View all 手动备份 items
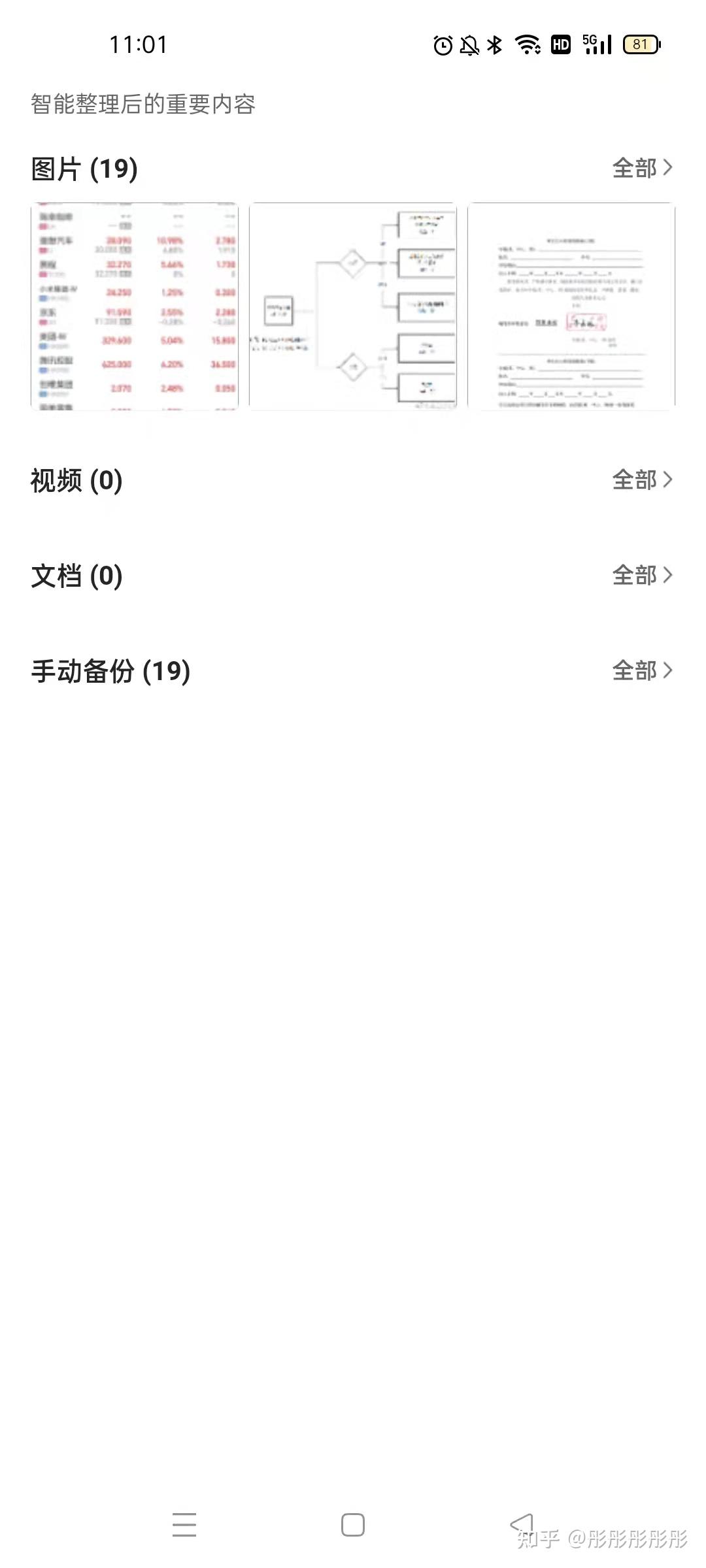 click(x=642, y=671)
